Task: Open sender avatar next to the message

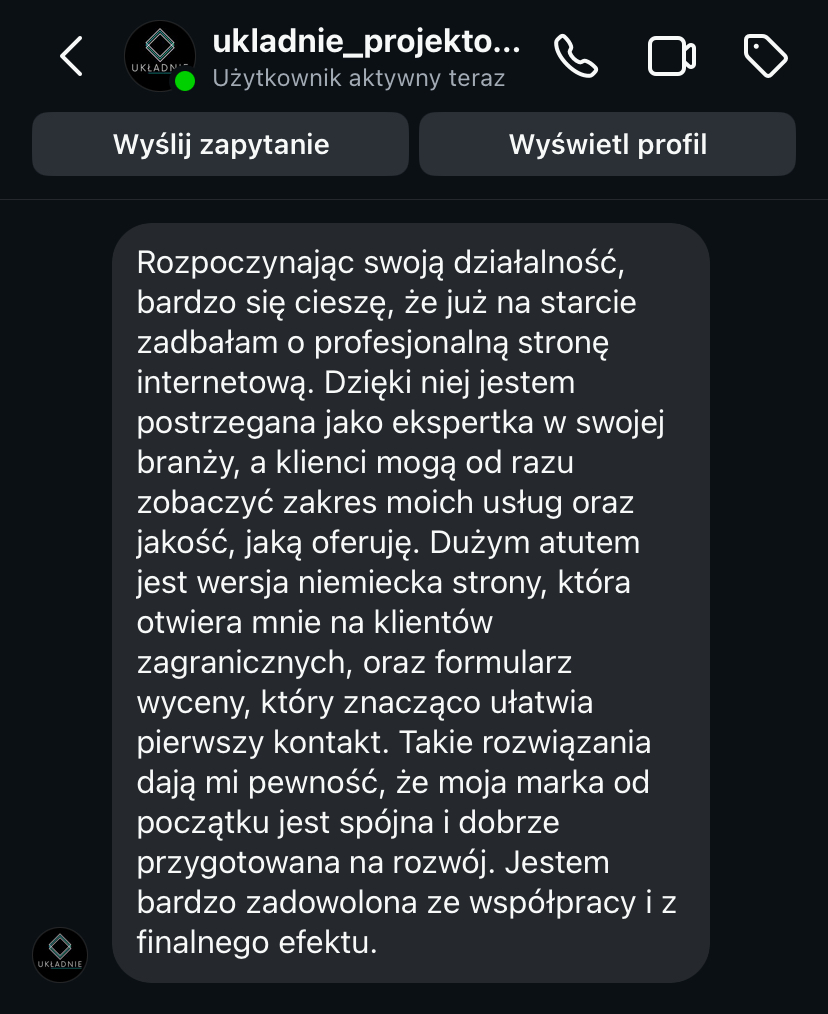Action: point(60,954)
